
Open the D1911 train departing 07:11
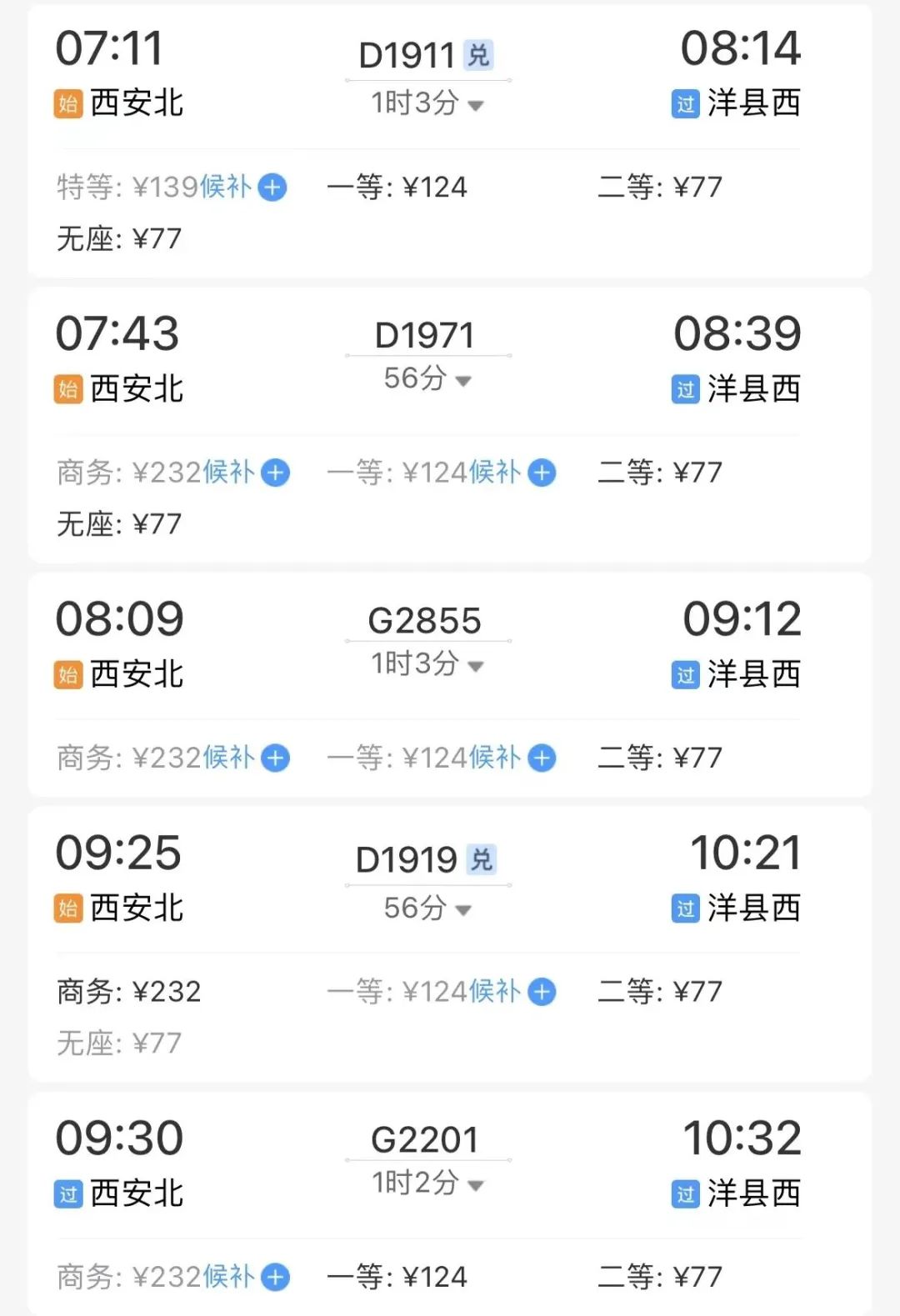[407, 56]
